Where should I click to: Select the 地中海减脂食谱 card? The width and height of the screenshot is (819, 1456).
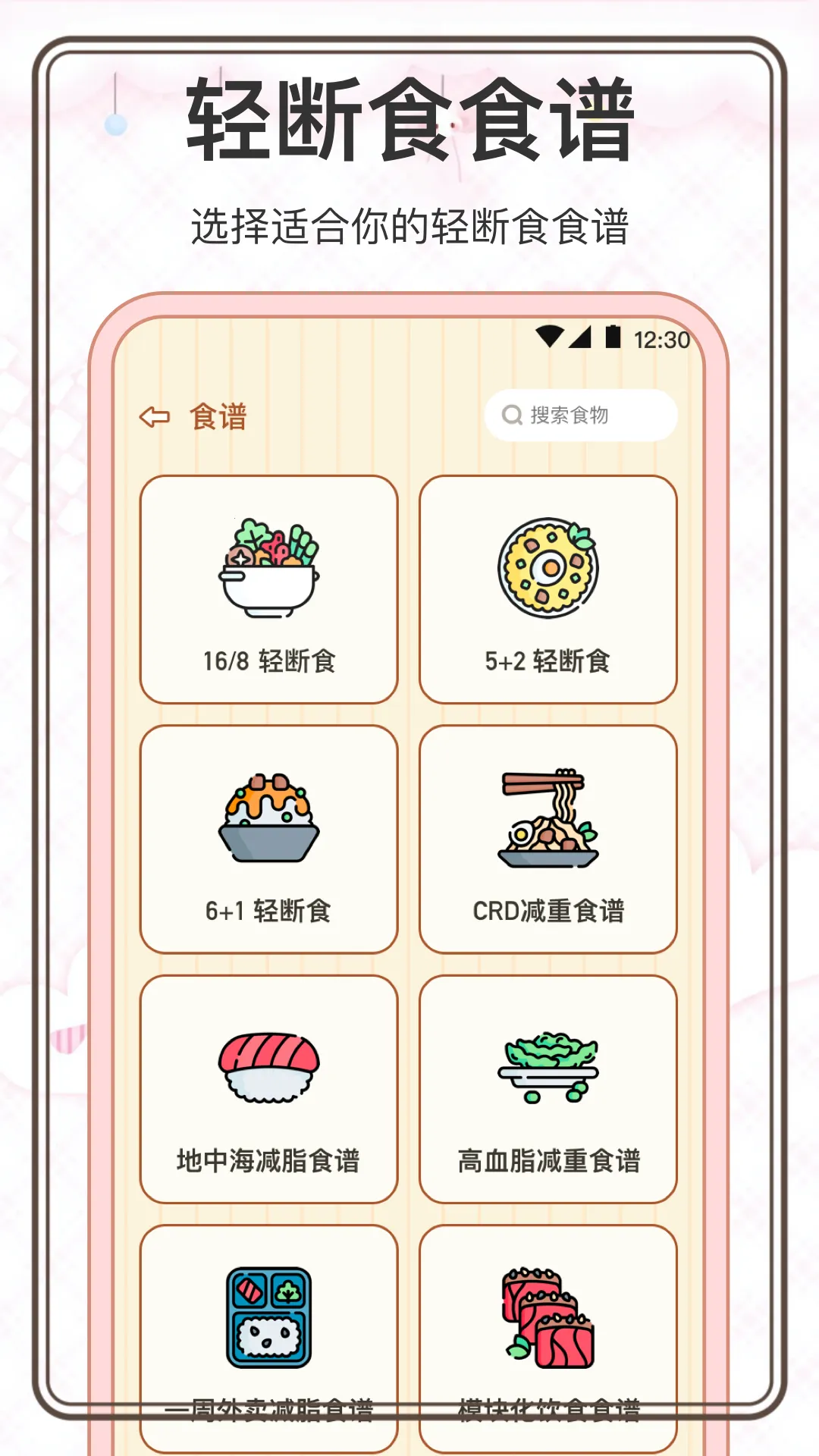click(x=269, y=1088)
